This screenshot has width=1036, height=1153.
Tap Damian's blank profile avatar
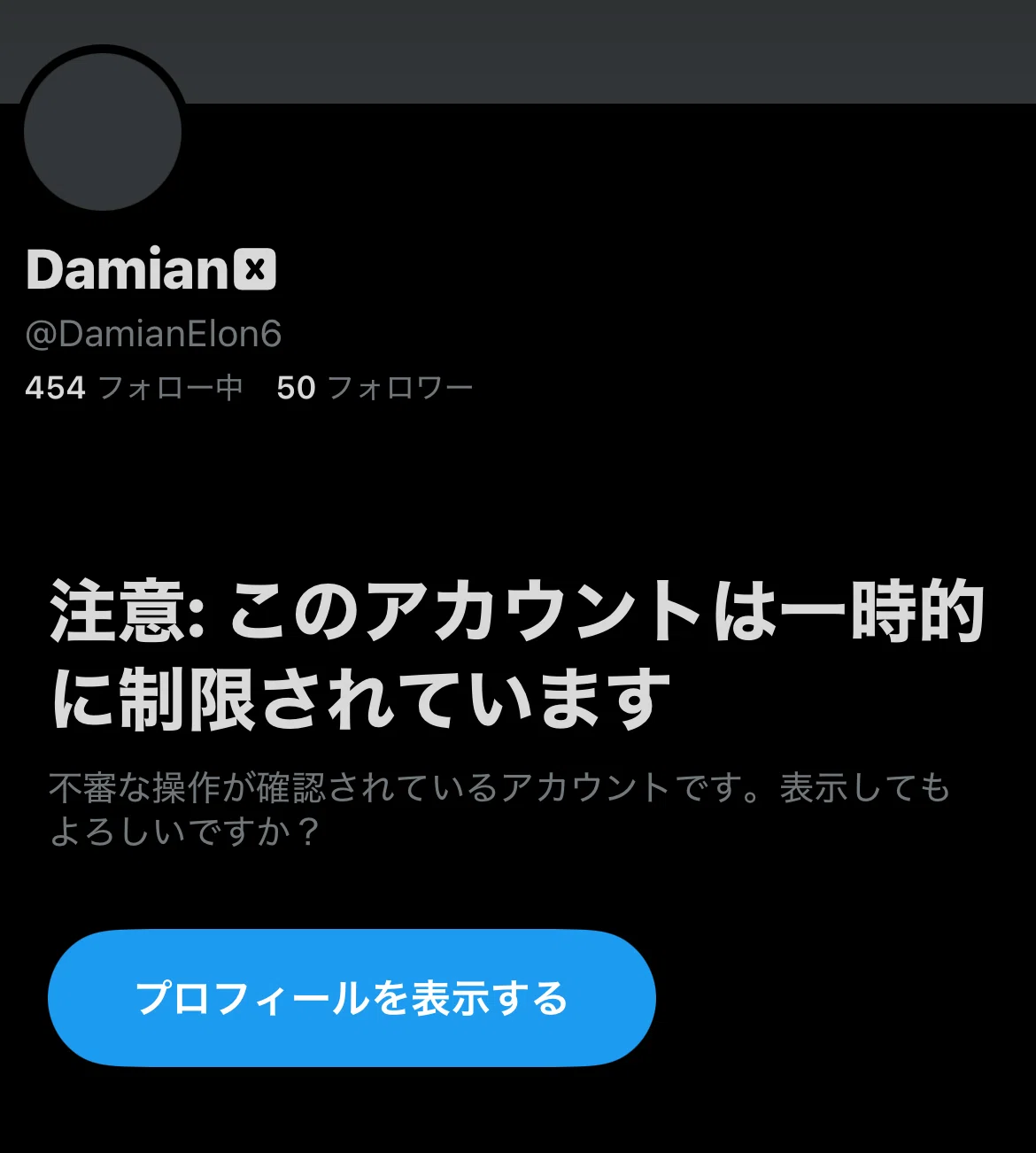pyautogui.click(x=103, y=132)
